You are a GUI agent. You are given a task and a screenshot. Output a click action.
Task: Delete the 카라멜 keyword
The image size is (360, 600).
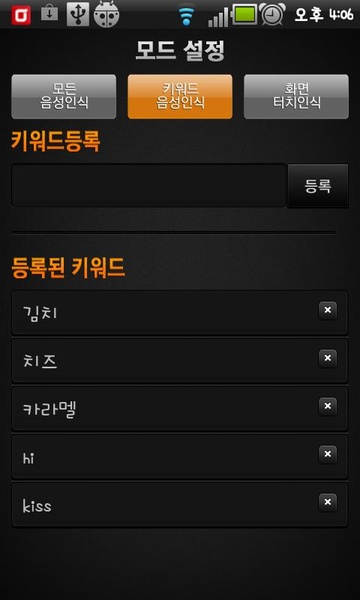point(328,406)
